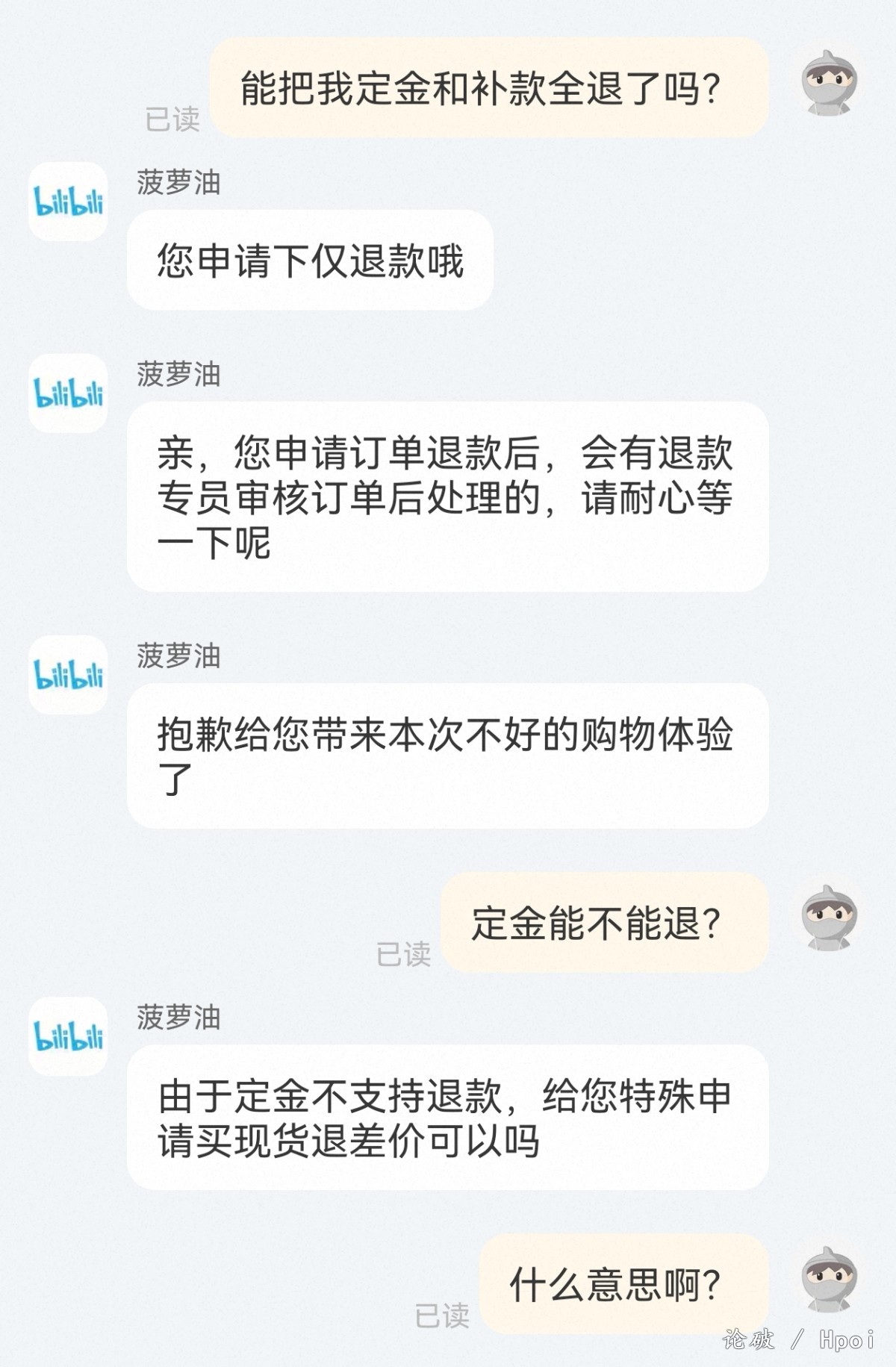Open the 菠萝油 avatar beside "抱歉给您带来本次不好的购物体验了"
The height and width of the screenshot is (1367, 896).
point(68,675)
